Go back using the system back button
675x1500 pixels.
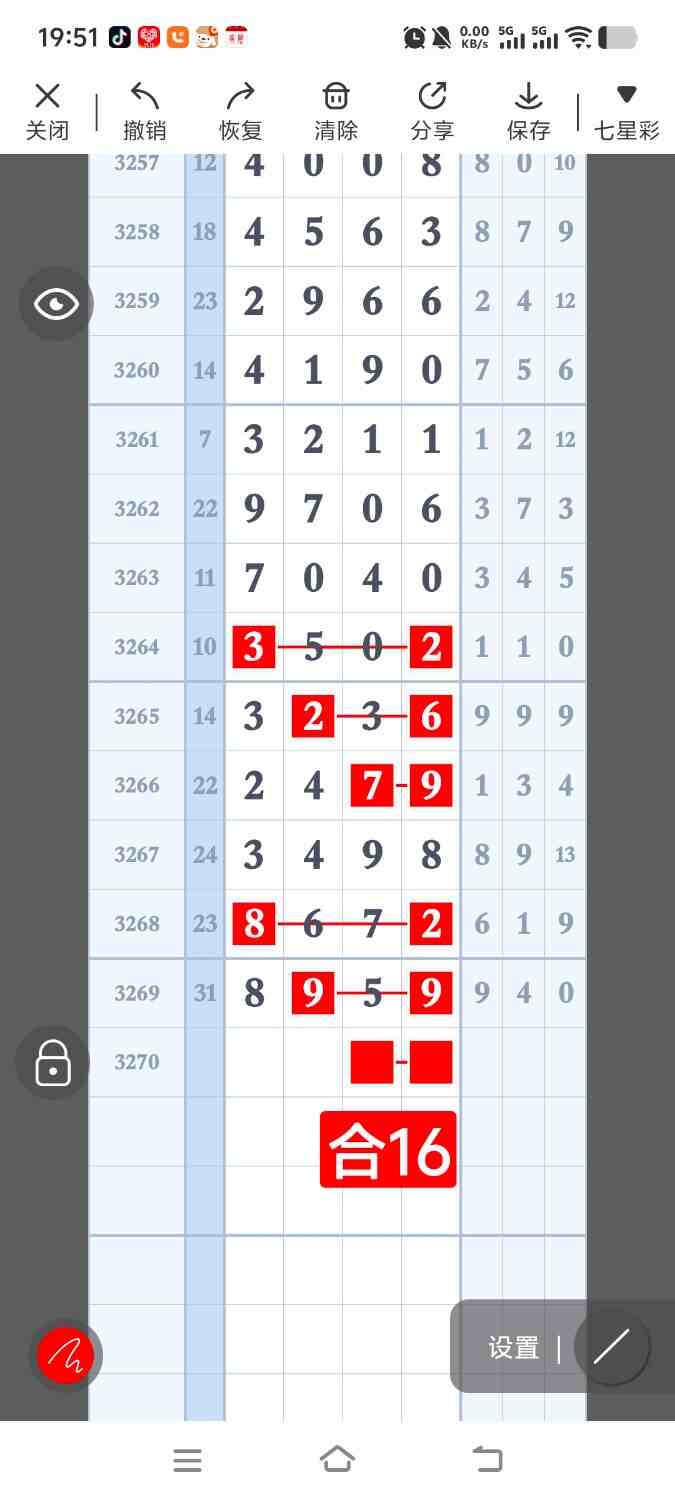pos(488,1460)
